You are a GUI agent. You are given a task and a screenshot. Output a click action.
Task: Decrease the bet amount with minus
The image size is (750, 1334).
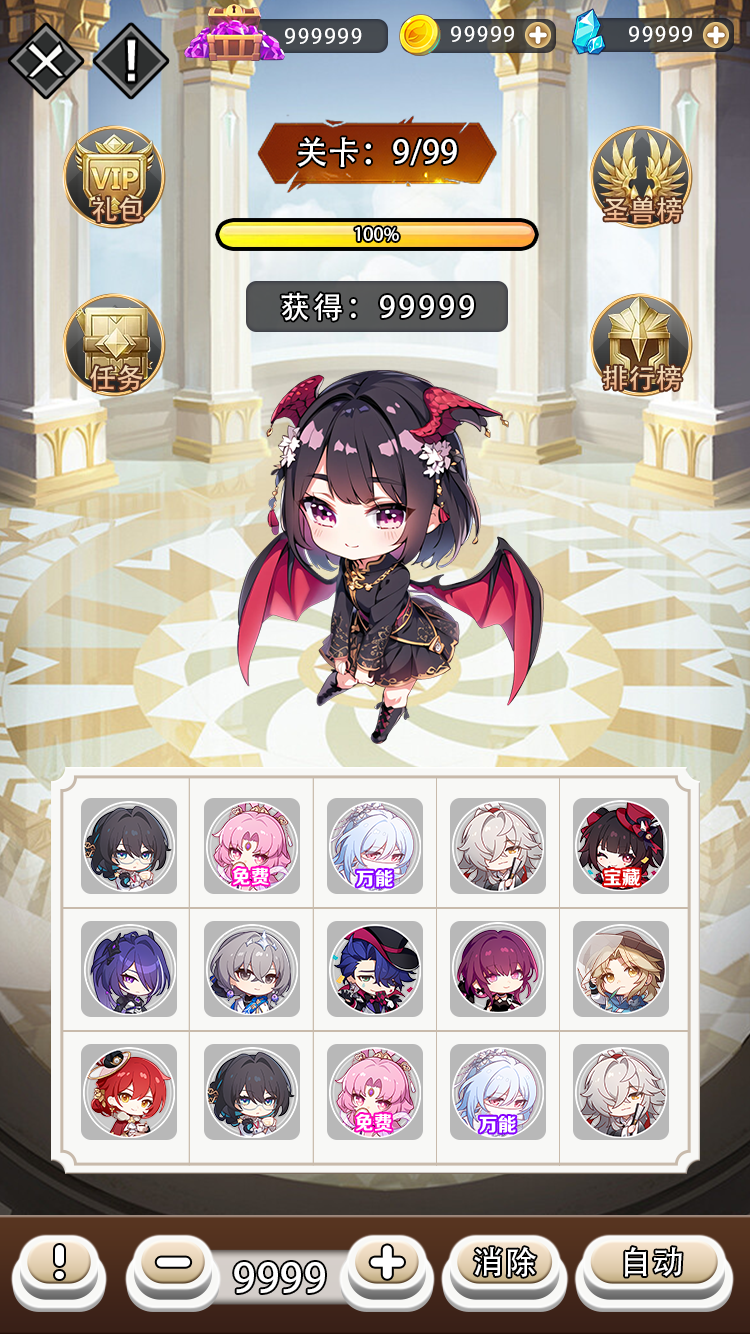173,1265
